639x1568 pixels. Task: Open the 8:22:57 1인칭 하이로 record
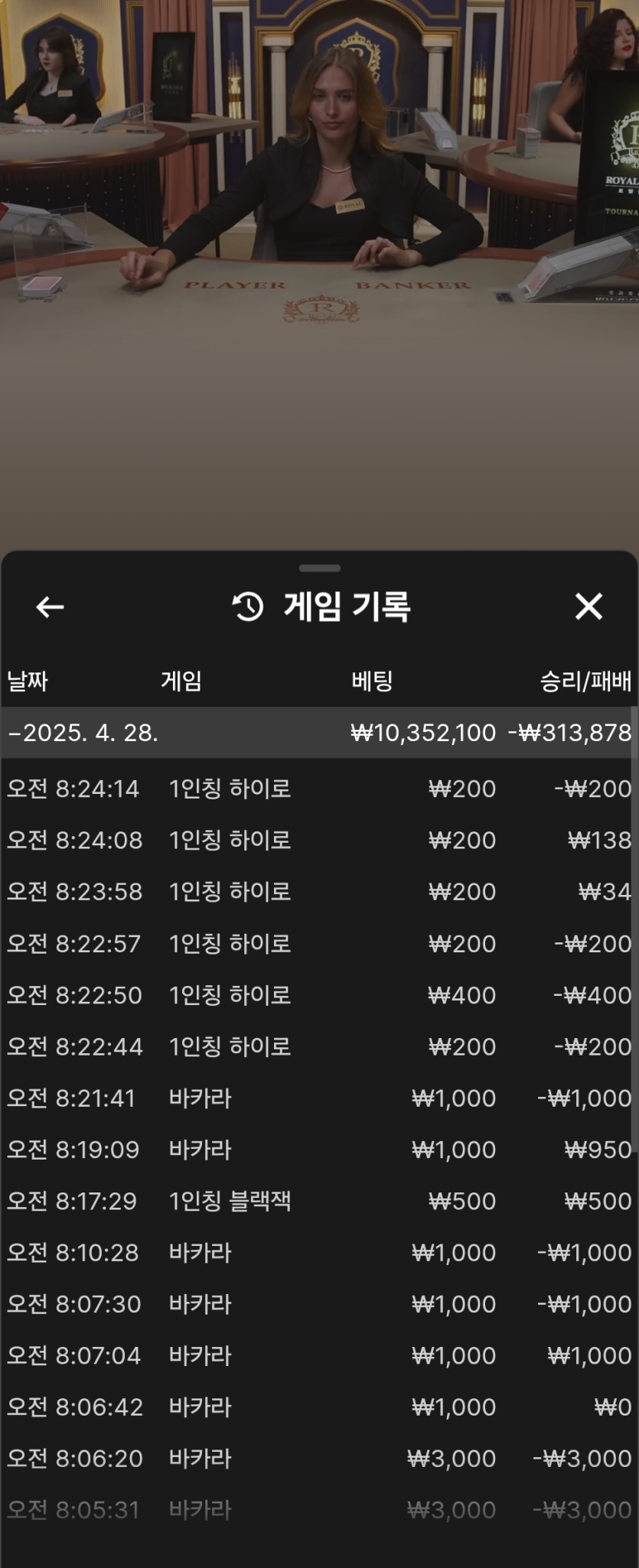pyautogui.click(x=318, y=943)
